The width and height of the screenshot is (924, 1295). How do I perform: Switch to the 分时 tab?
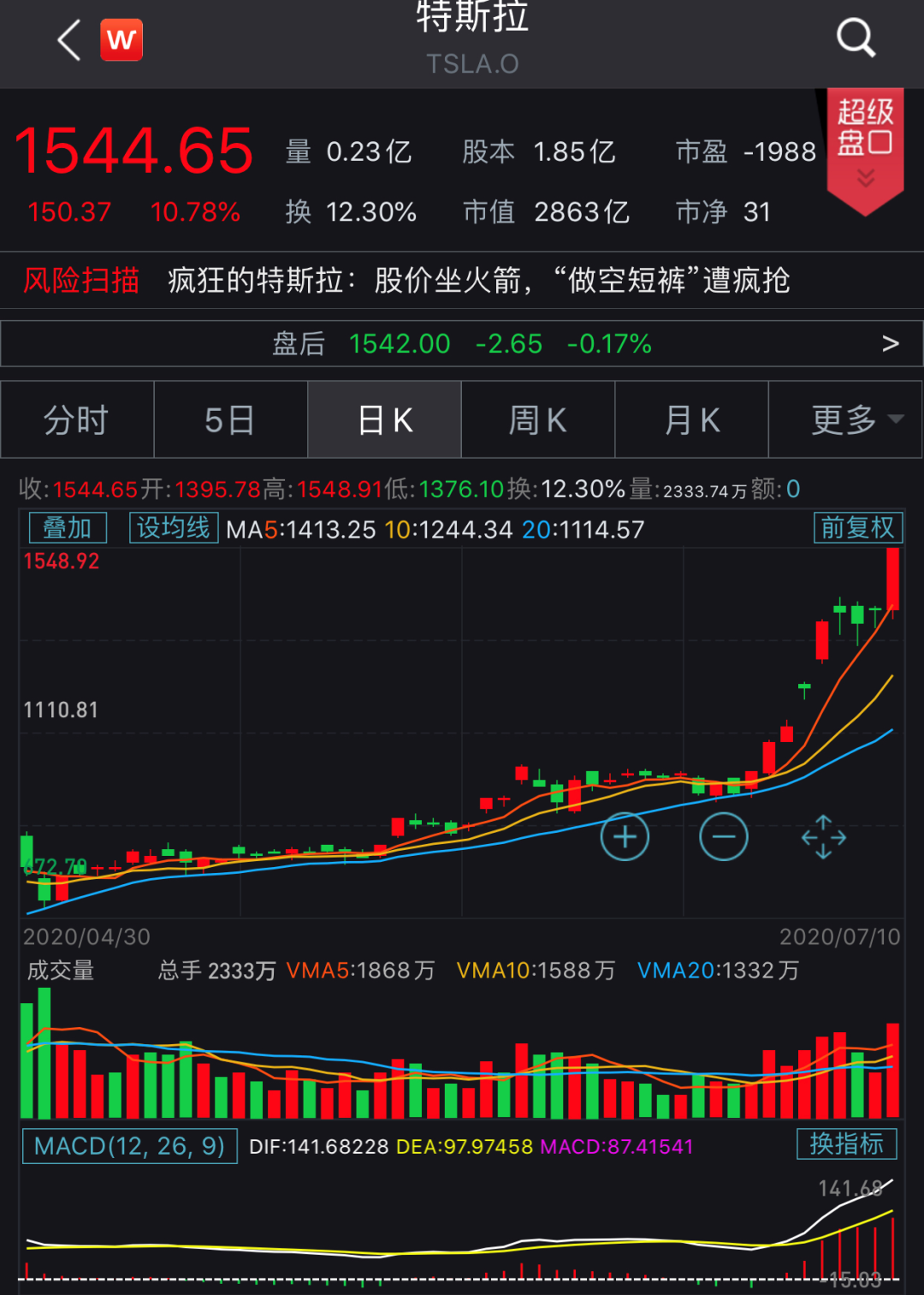click(x=77, y=420)
